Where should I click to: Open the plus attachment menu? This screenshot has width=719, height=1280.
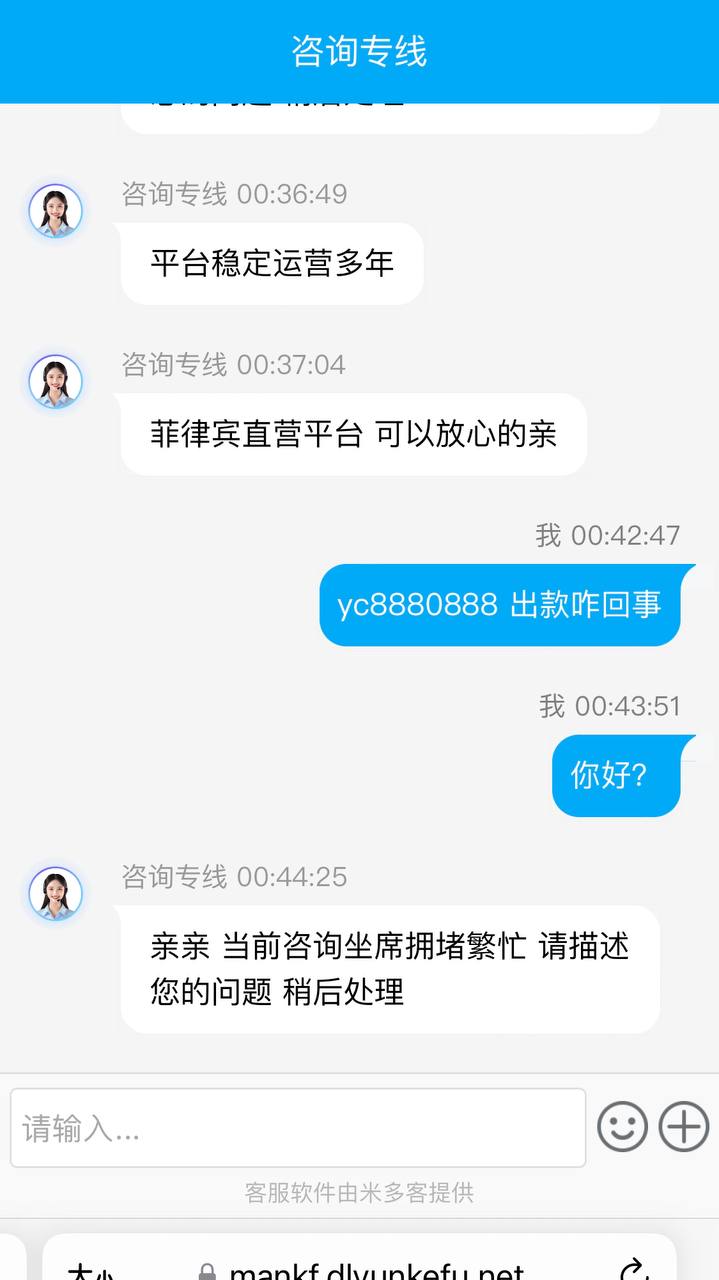(684, 1127)
